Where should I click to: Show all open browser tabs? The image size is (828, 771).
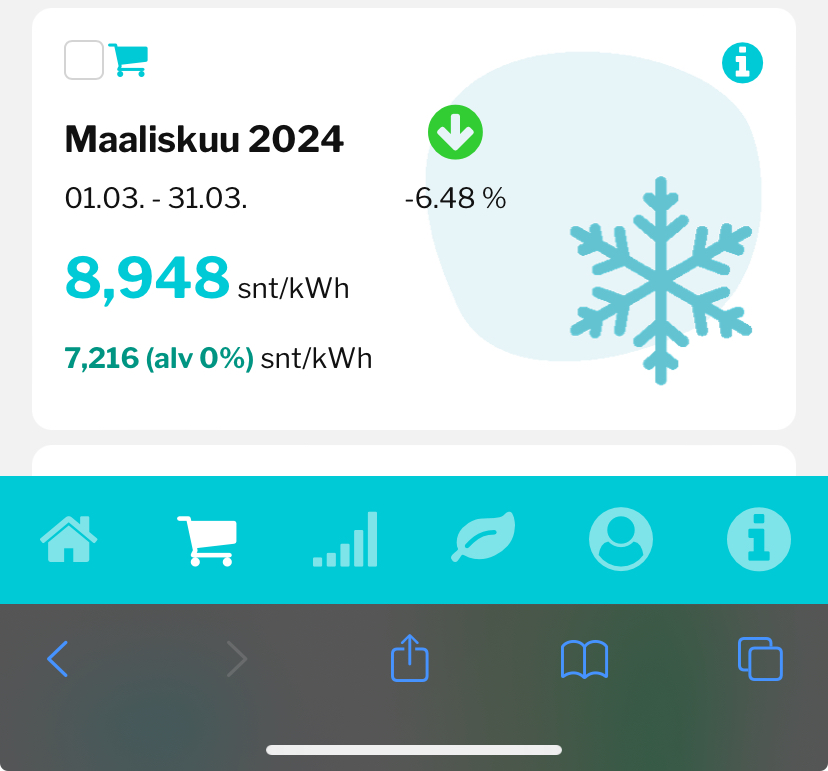coord(760,660)
